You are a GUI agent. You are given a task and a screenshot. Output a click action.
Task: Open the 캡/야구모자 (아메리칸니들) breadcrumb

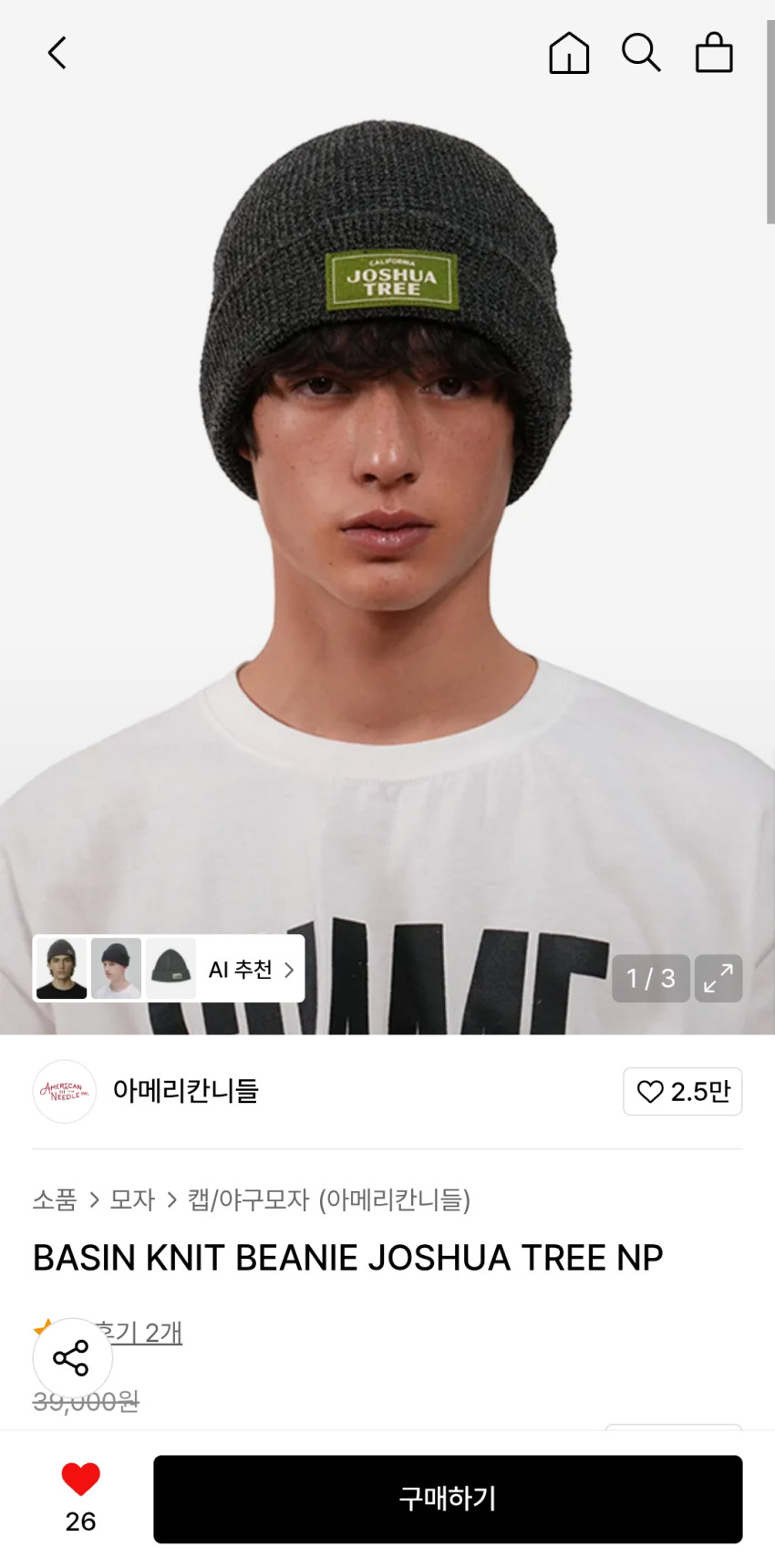(328, 1199)
